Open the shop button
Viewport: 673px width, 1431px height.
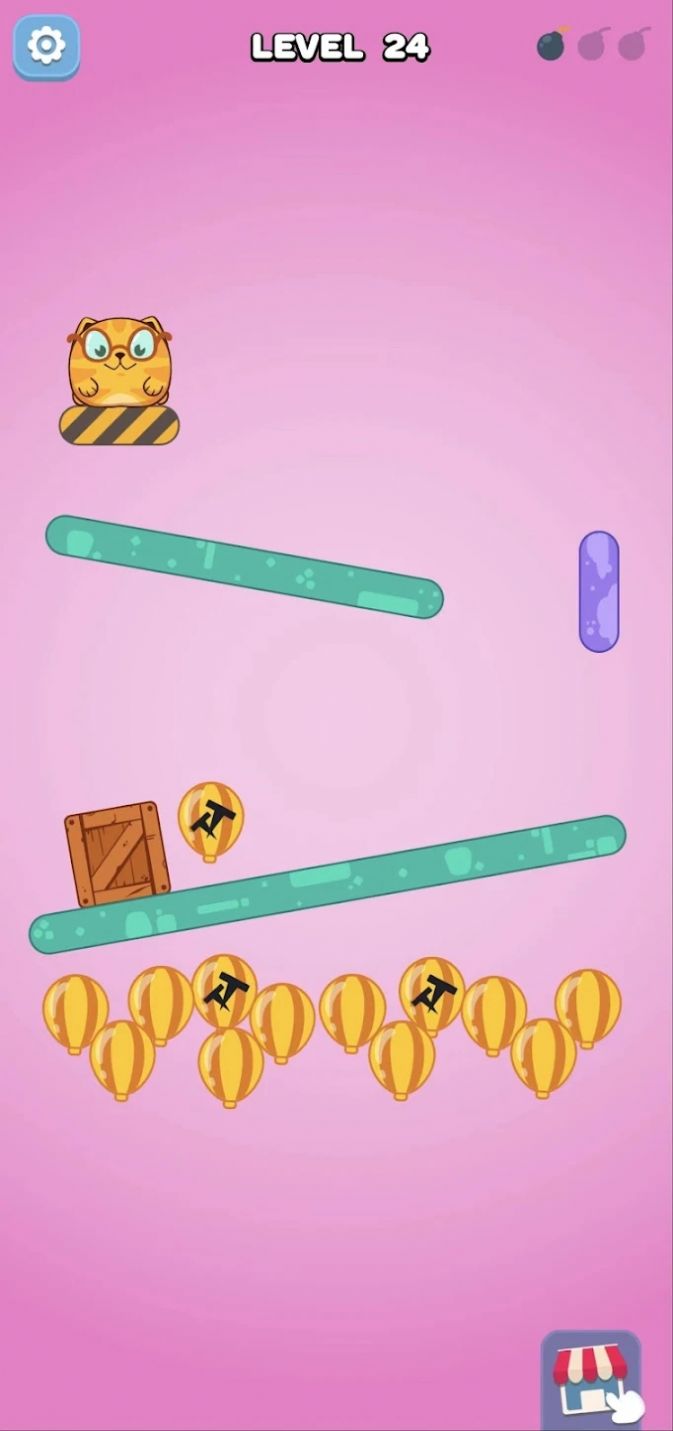coord(591,1381)
